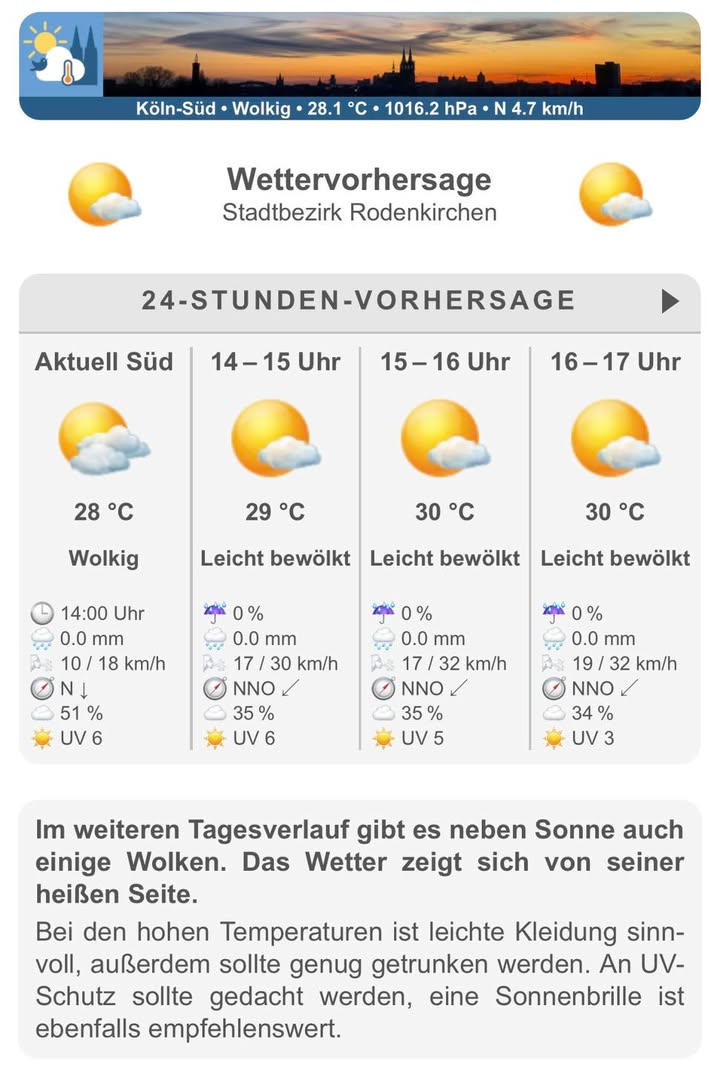Open the Köln-Süd weather header banner

point(360,66)
